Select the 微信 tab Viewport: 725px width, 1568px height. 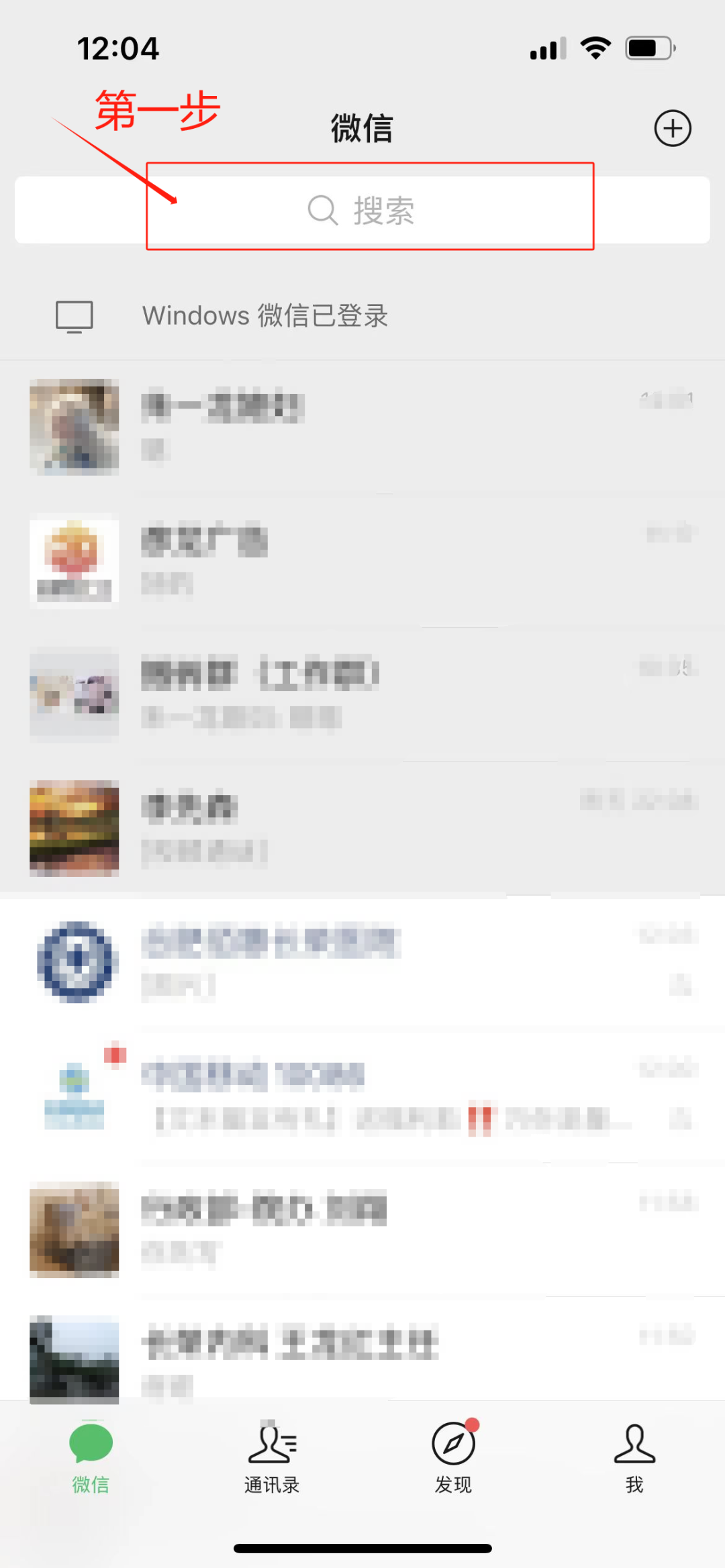[x=91, y=1455]
